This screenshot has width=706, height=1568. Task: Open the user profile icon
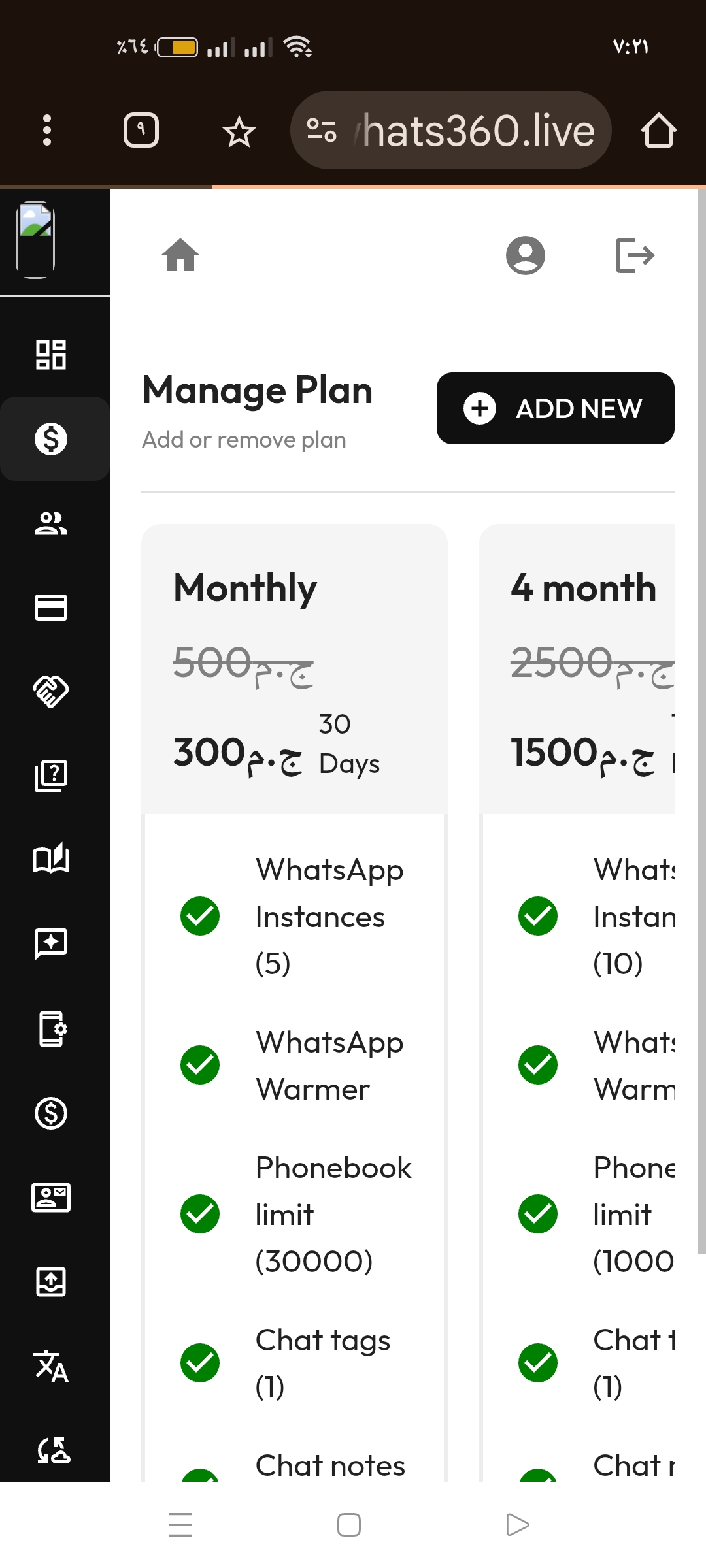click(x=525, y=255)
